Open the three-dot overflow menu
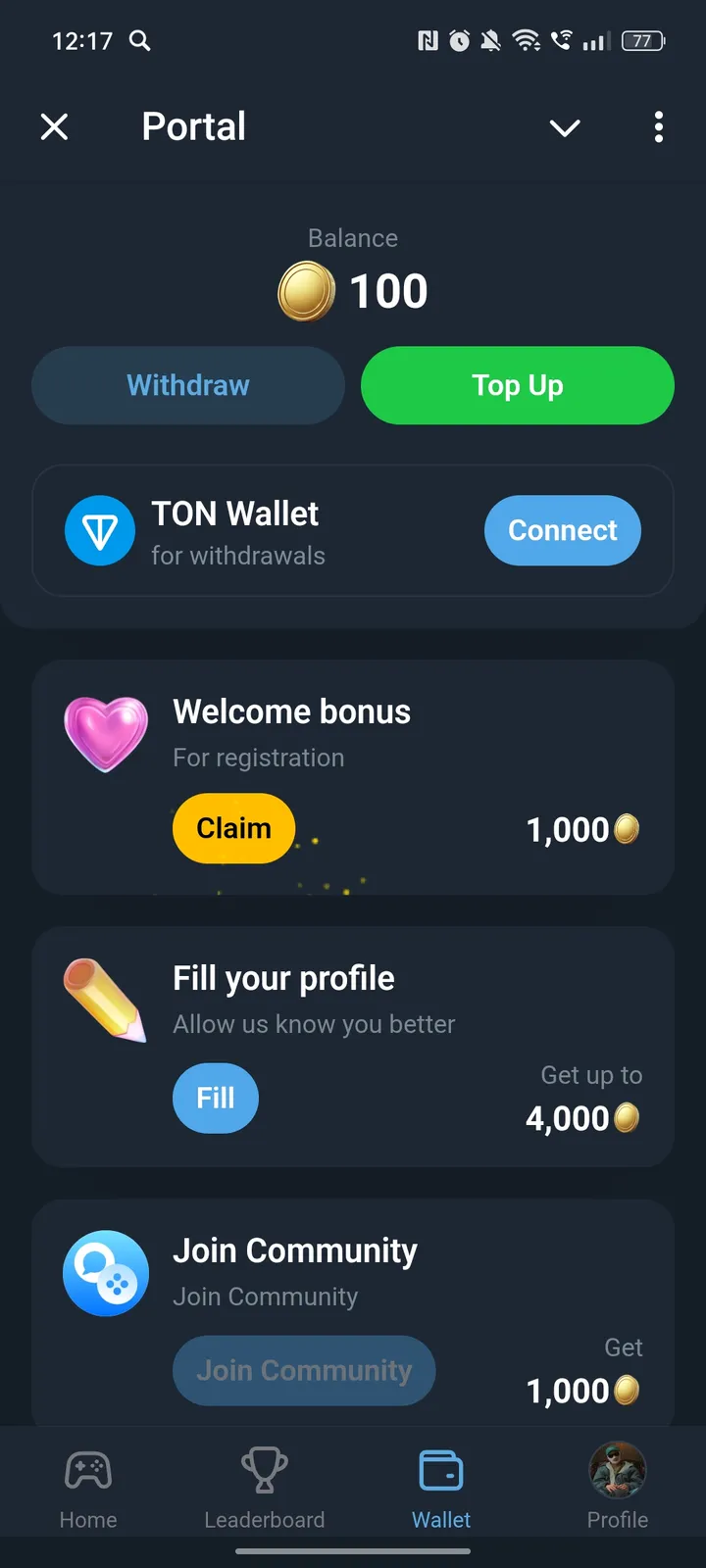The image size is (706, 1568). click(658, 126)
